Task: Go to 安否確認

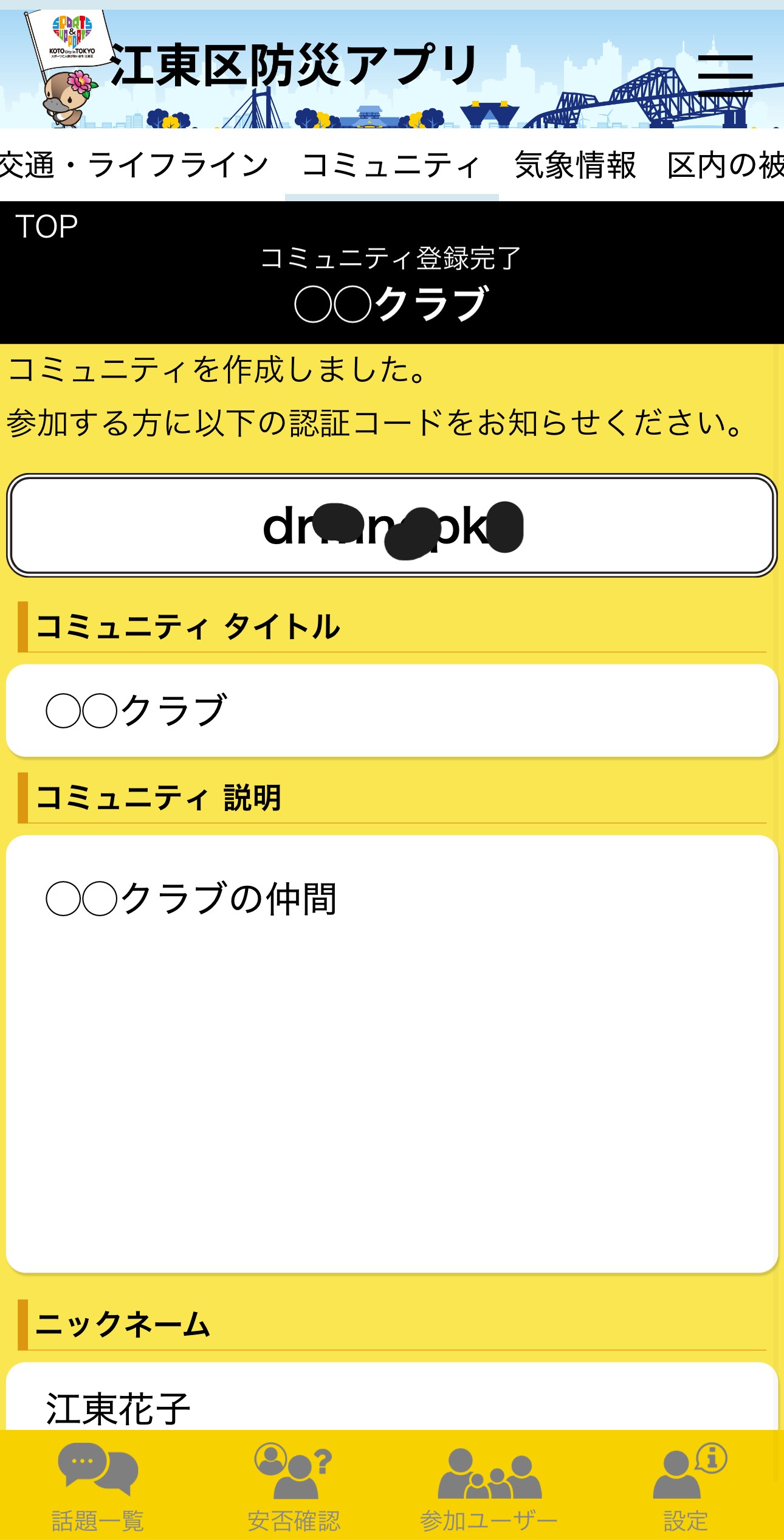Action: (294, 1486)
